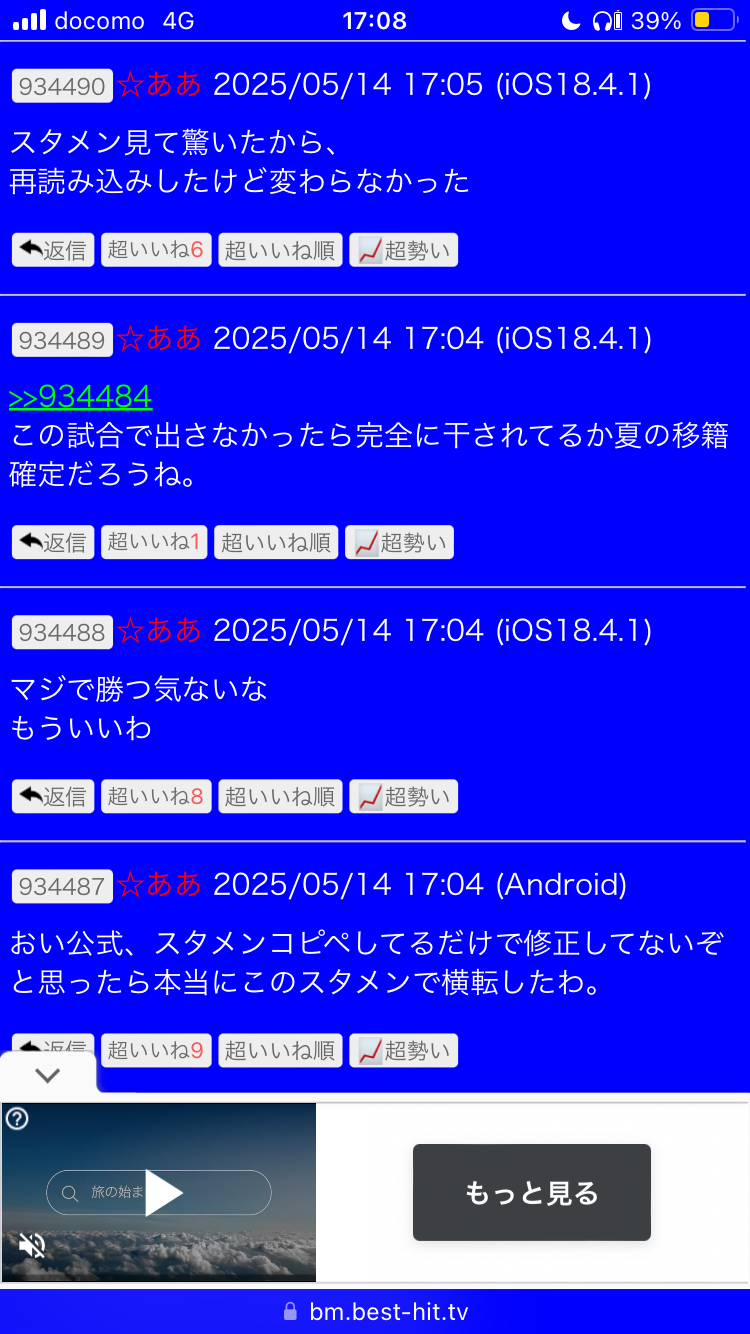Give 超いいね to post 934489
750x1334 pixels.
tap(154, 542)
